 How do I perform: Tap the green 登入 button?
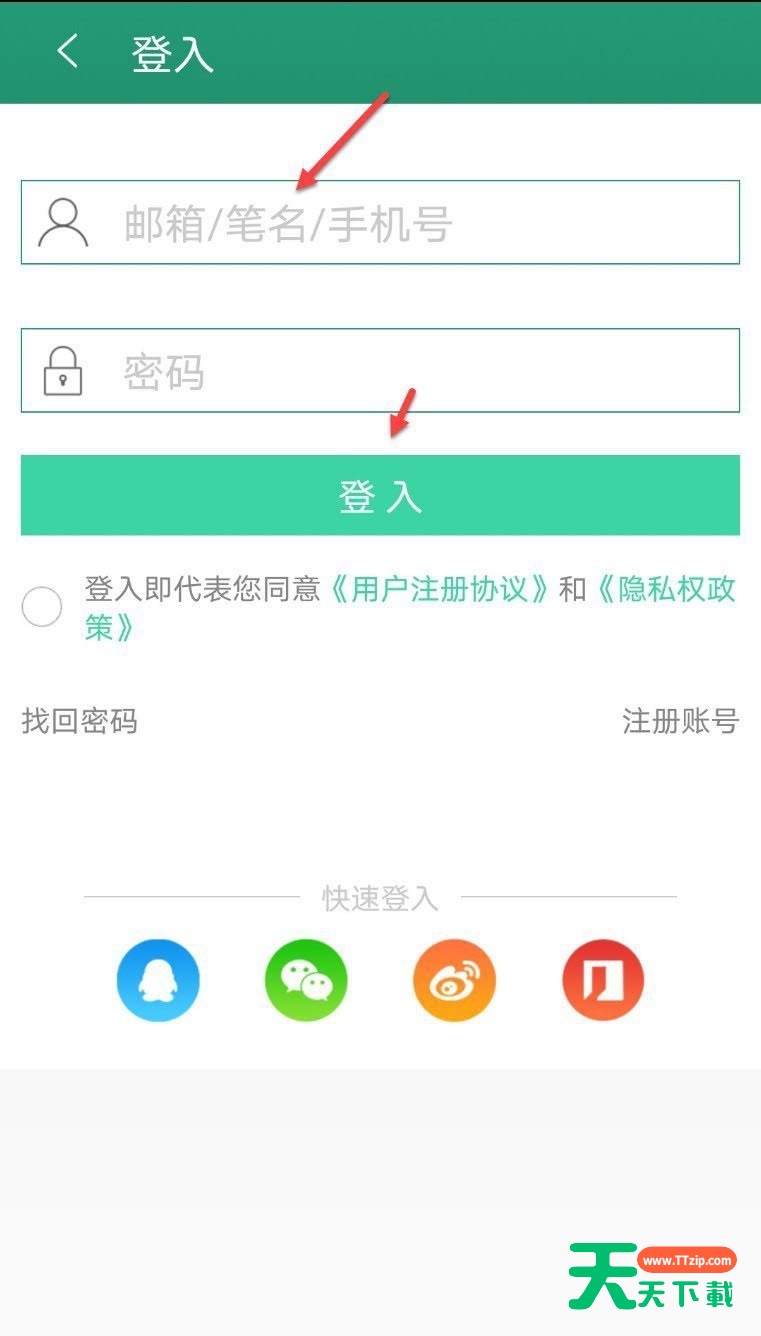tap(380, 496)
